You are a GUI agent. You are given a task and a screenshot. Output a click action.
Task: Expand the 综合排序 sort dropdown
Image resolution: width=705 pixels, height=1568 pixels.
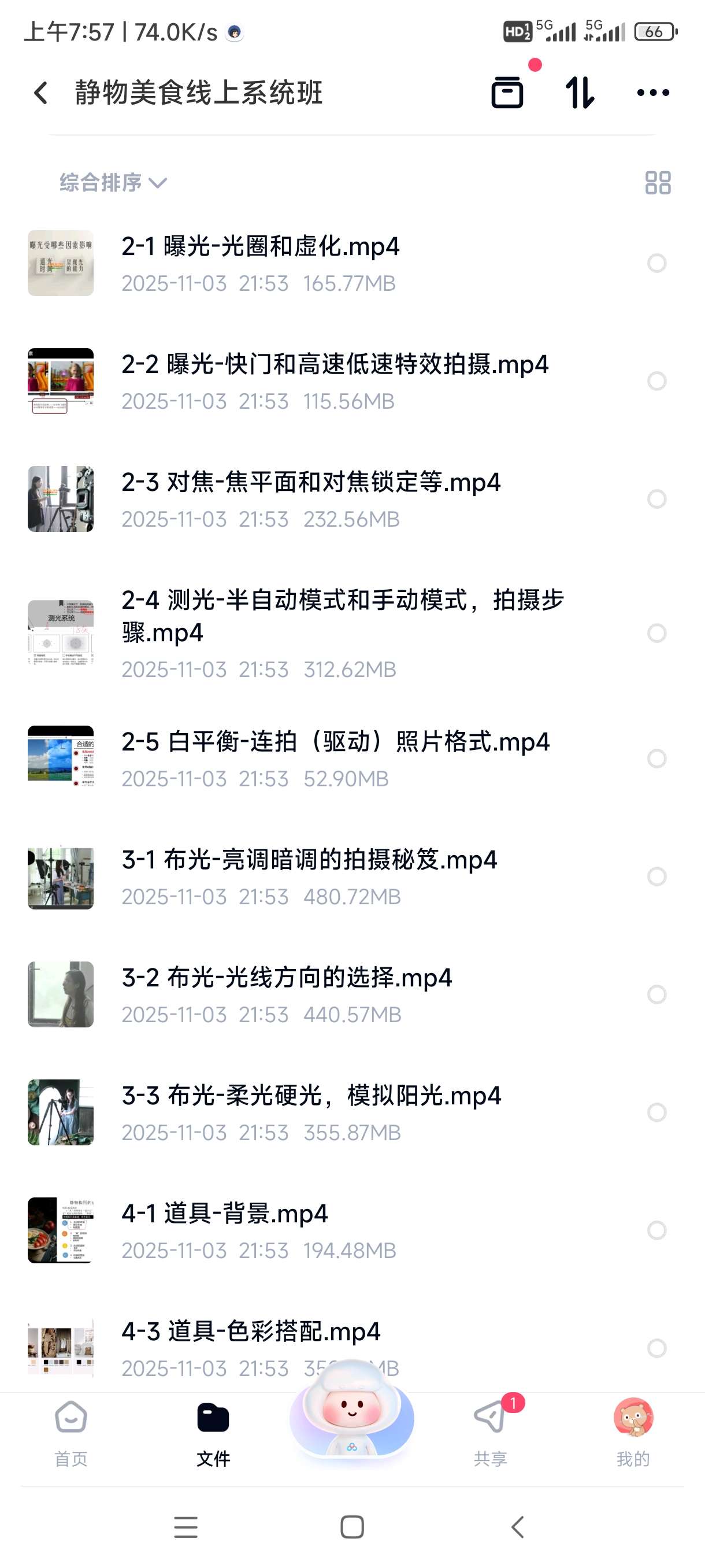113,183
